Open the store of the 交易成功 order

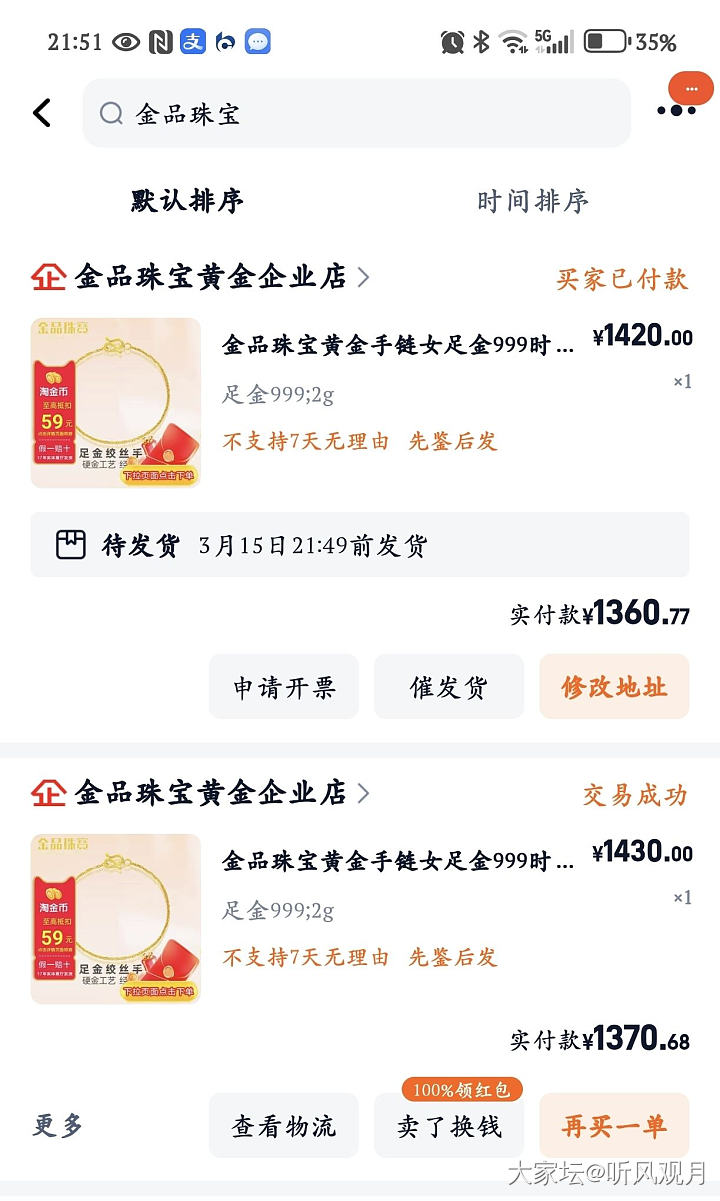point(210,793)
